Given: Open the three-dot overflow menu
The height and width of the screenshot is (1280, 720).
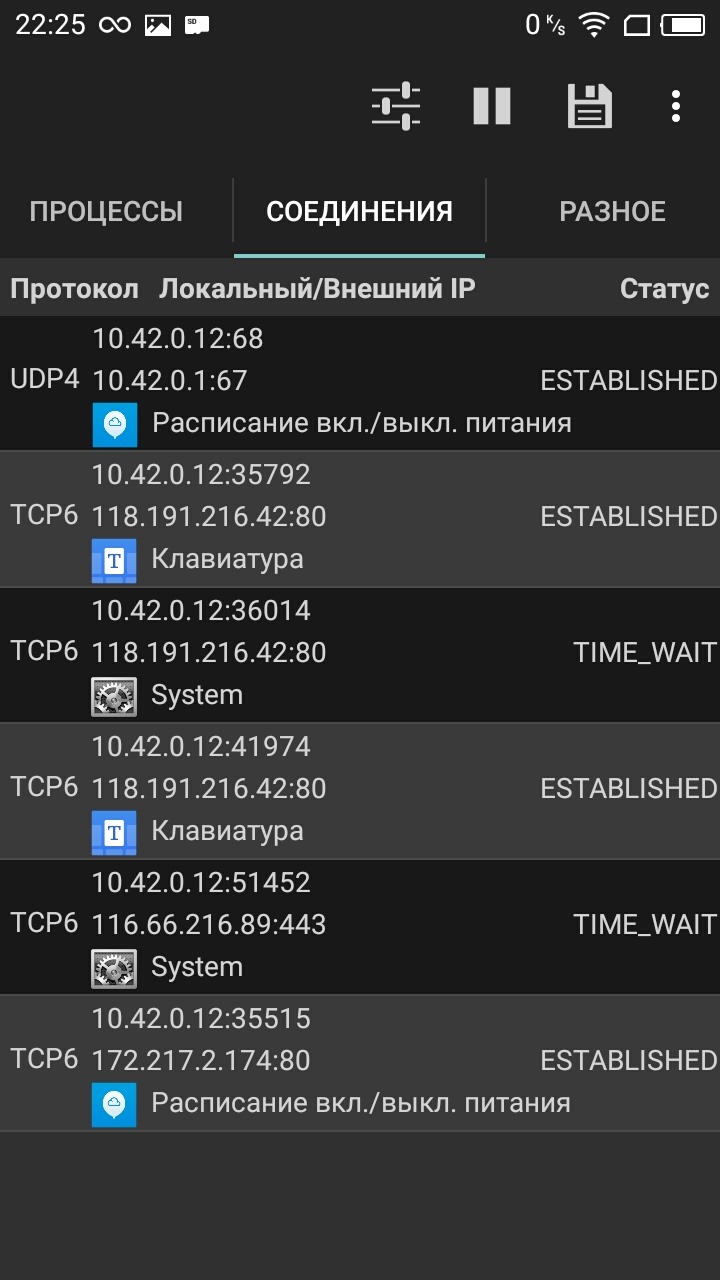Looking at the screenshot, I should pyautogui.click(x=677, y=106).
